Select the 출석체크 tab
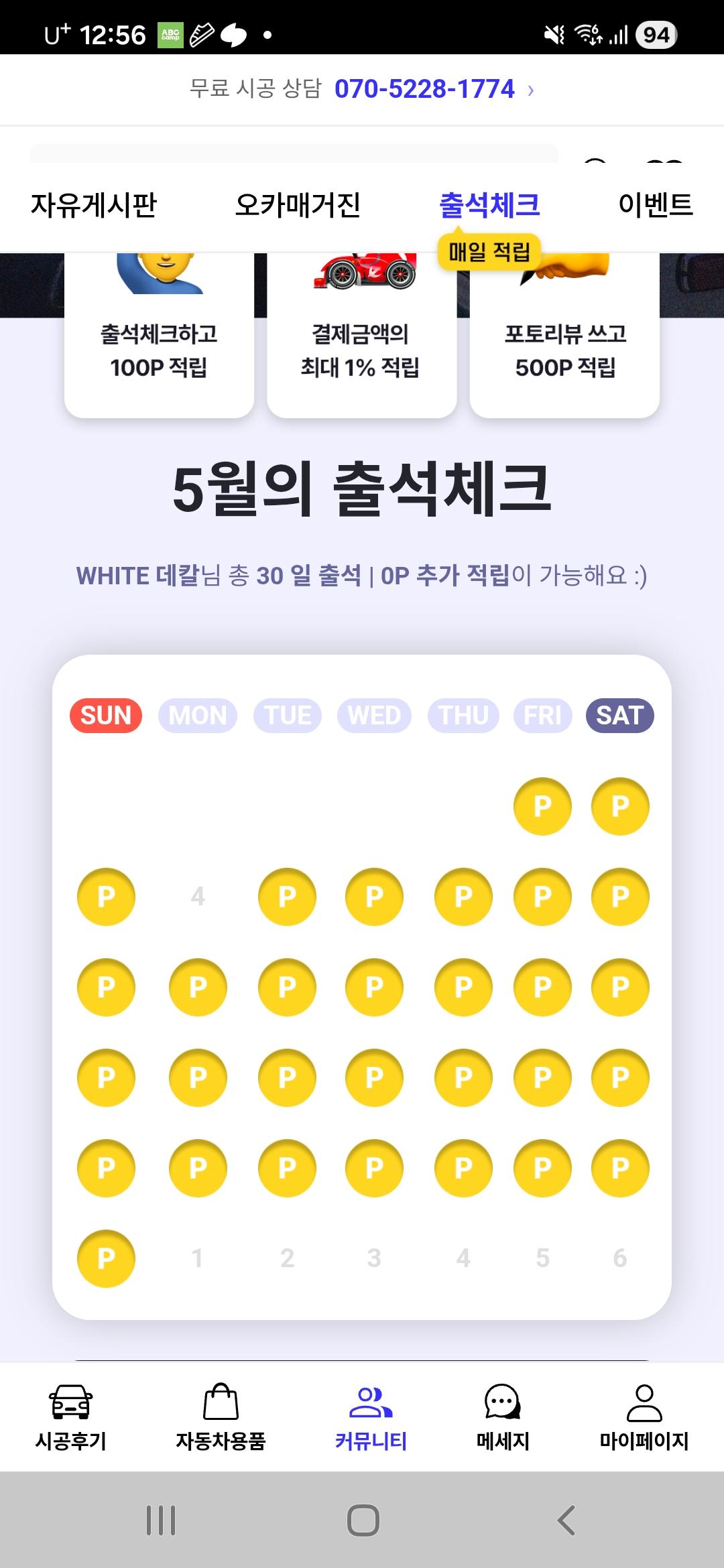This screenshot has width=724, height=1568. coord(489,205)
